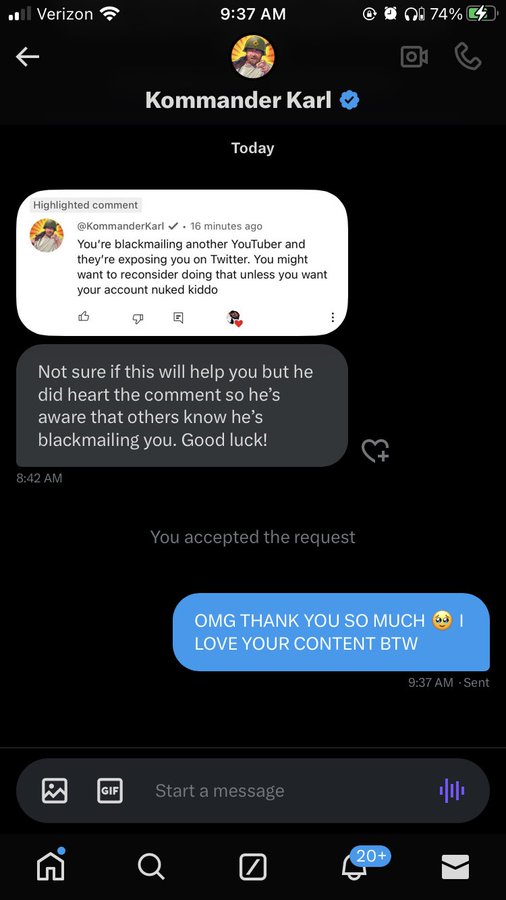The height and width of the screenshot is (900, 506).
Task: Start a voice call with Kommander Karl
Action: tap(468, 56)
